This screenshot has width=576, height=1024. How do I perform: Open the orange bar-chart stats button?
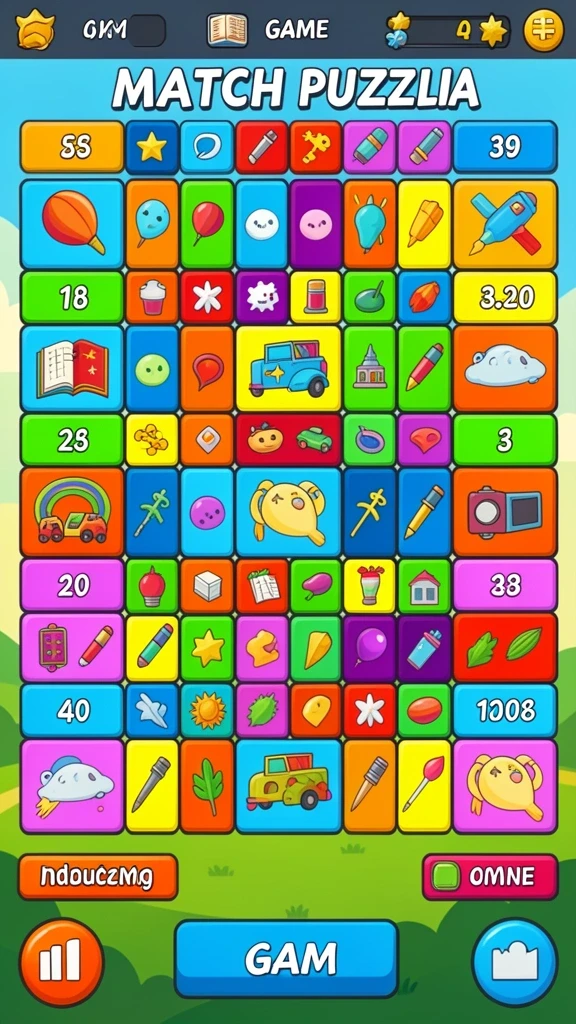(61, 963)
